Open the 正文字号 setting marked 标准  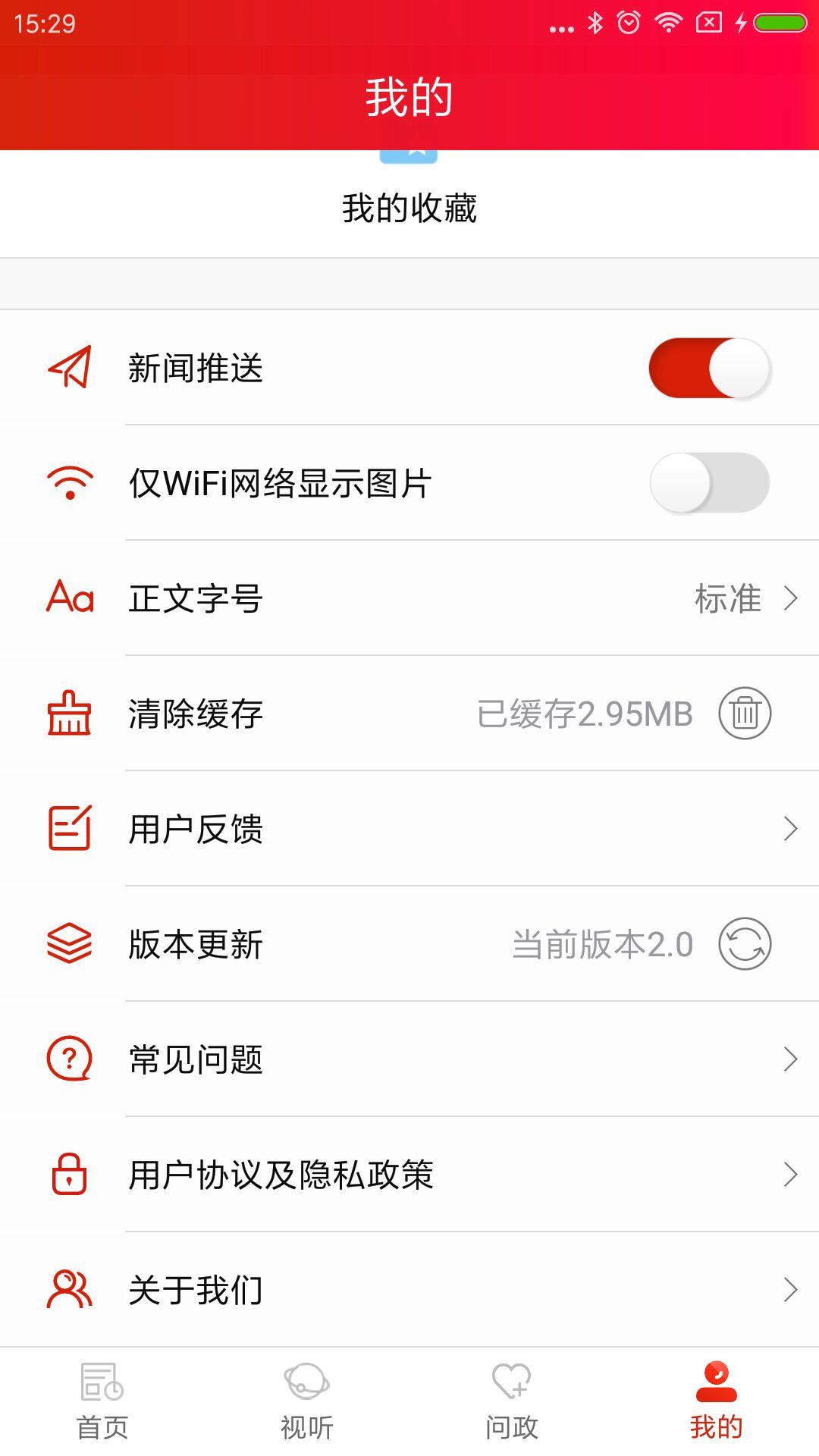tap(409, 599)
